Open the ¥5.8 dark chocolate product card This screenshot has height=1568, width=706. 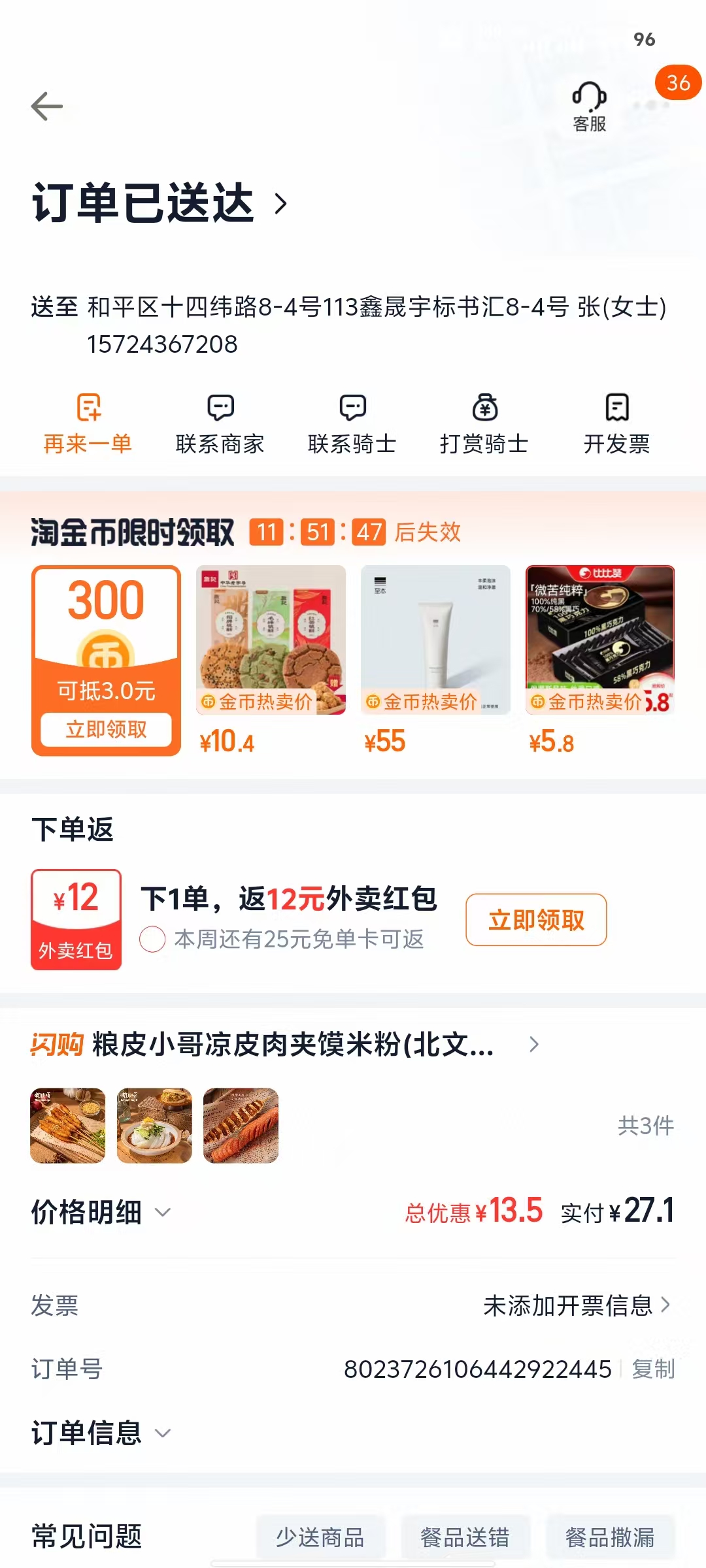click(x=600, y=660)
